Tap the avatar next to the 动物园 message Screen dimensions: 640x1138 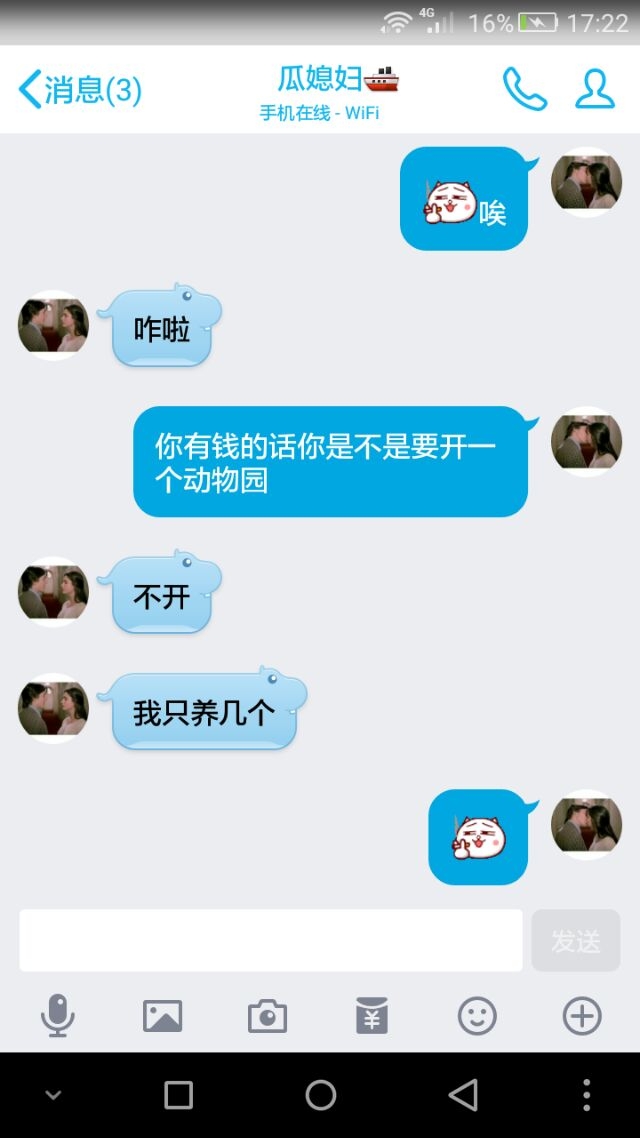coord(586,442)
